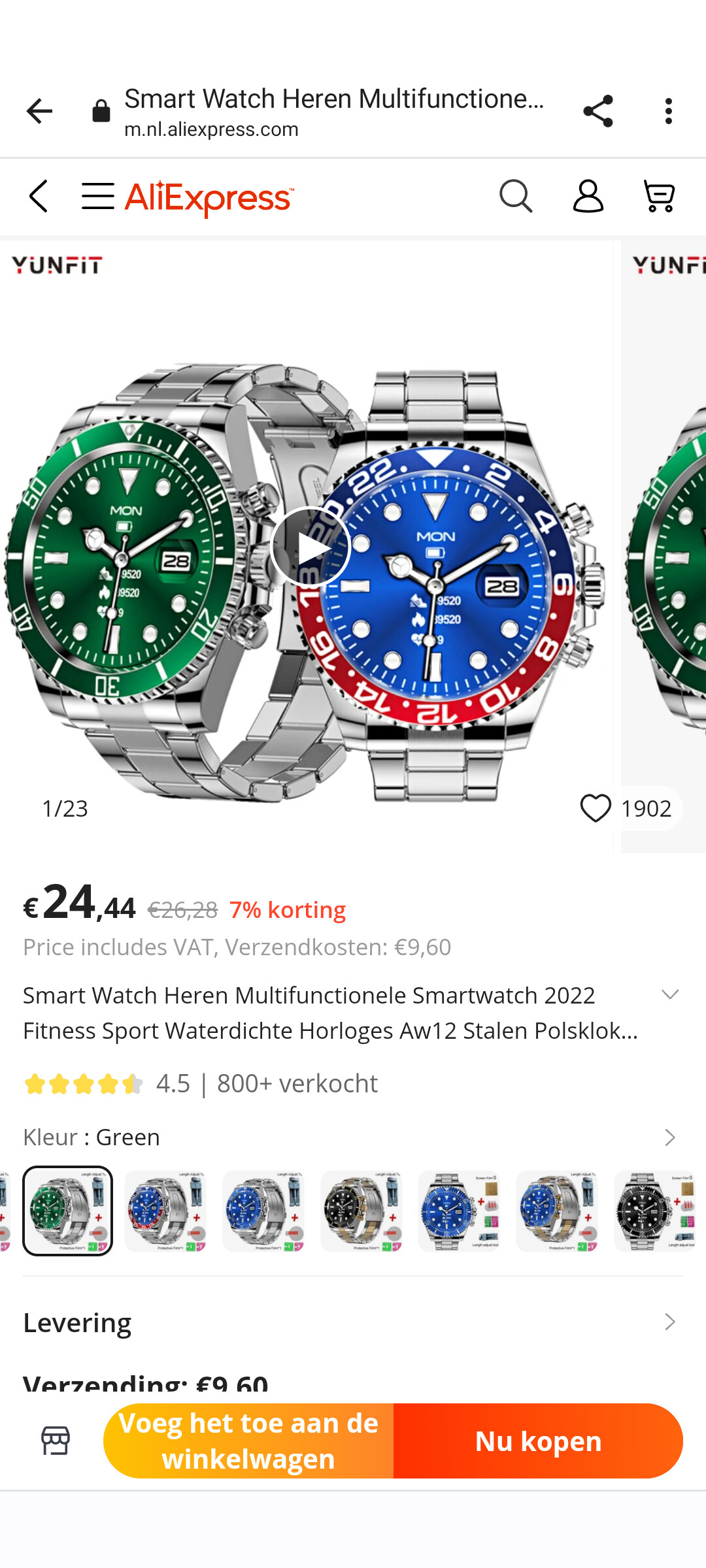Tap the Nu kopen button

(x=538, y=1441)
